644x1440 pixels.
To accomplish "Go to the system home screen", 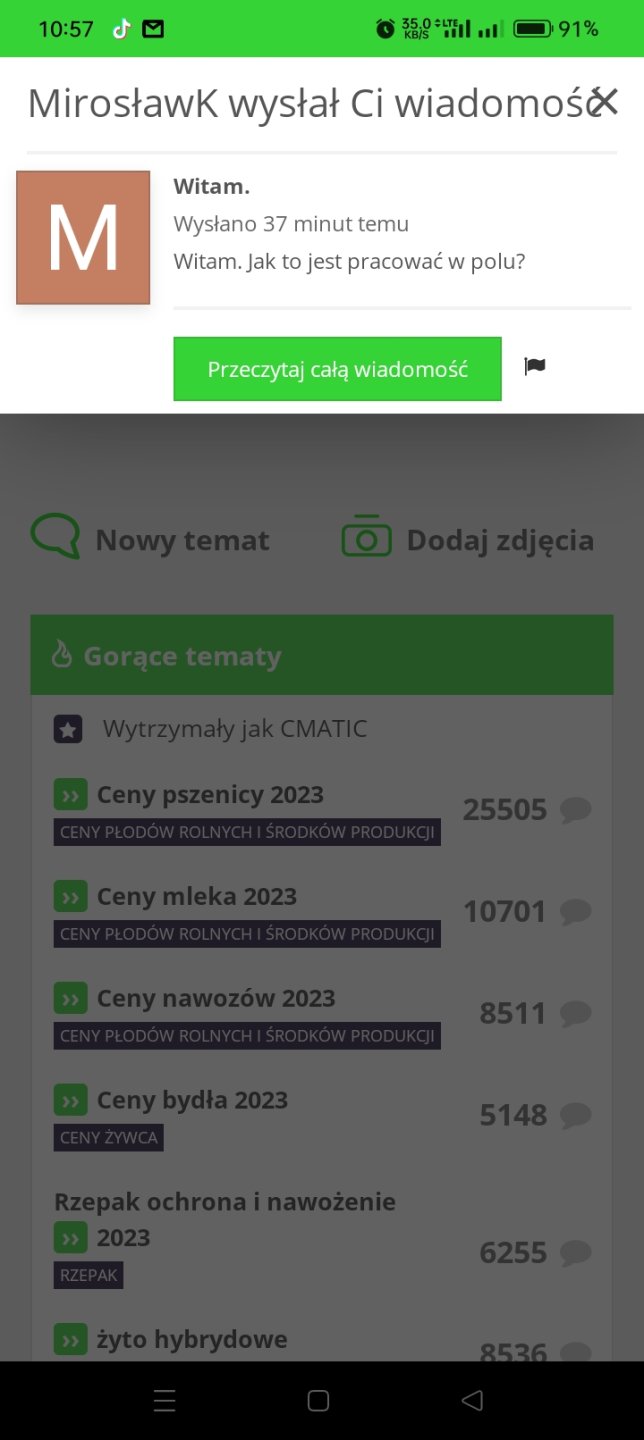I will click(x=318, y=1401).
